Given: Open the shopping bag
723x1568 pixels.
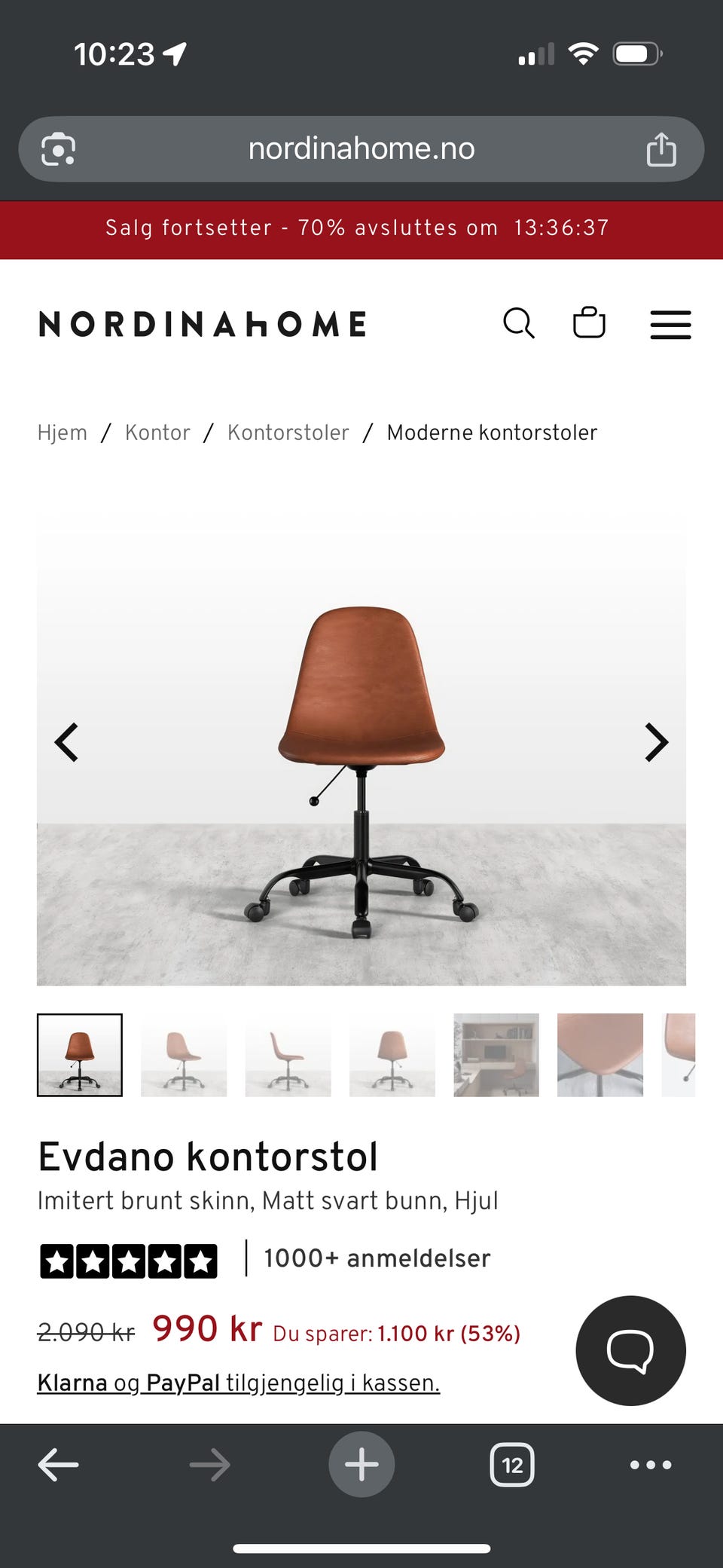Looking at the screenshot, I should click(590, 324).
